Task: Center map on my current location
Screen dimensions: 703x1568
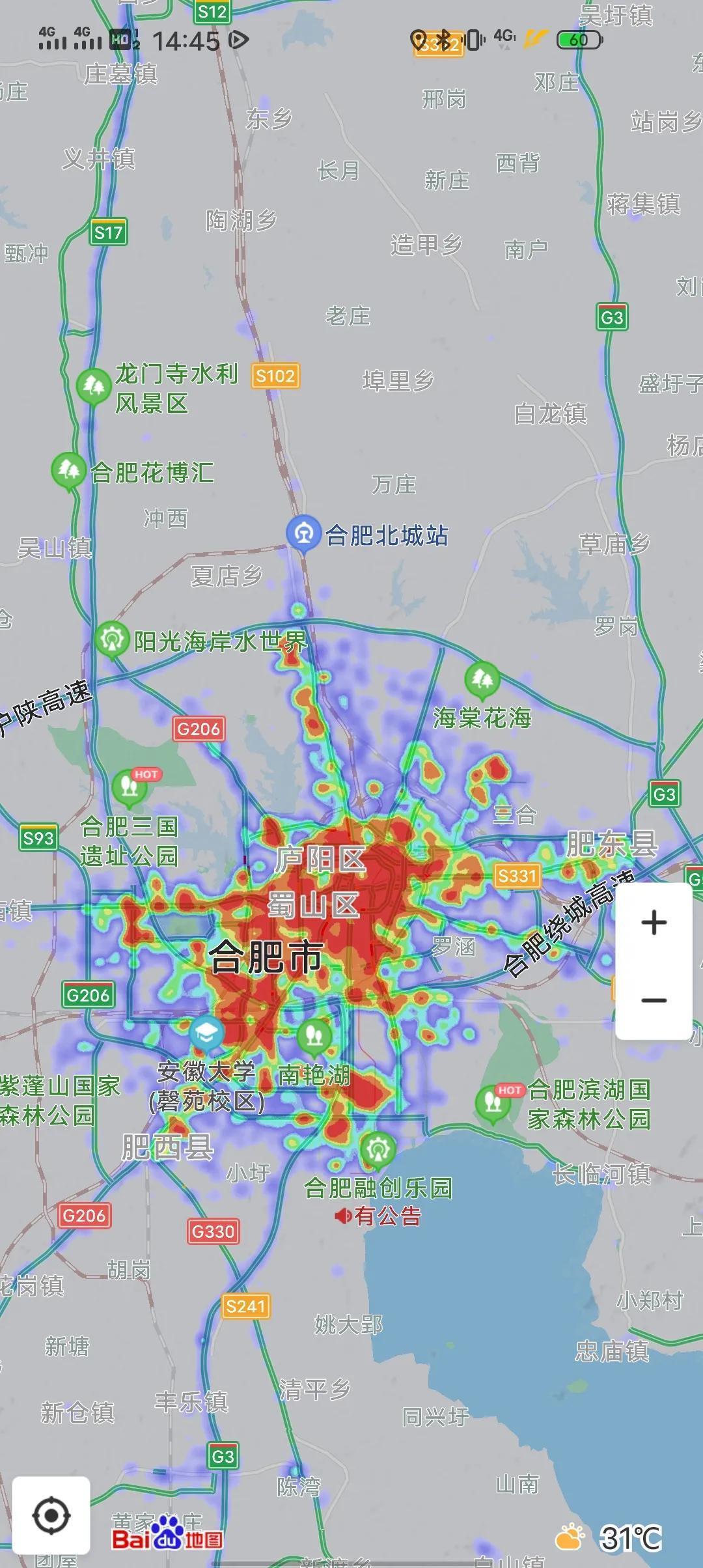Action: (x=51, y=1515)
